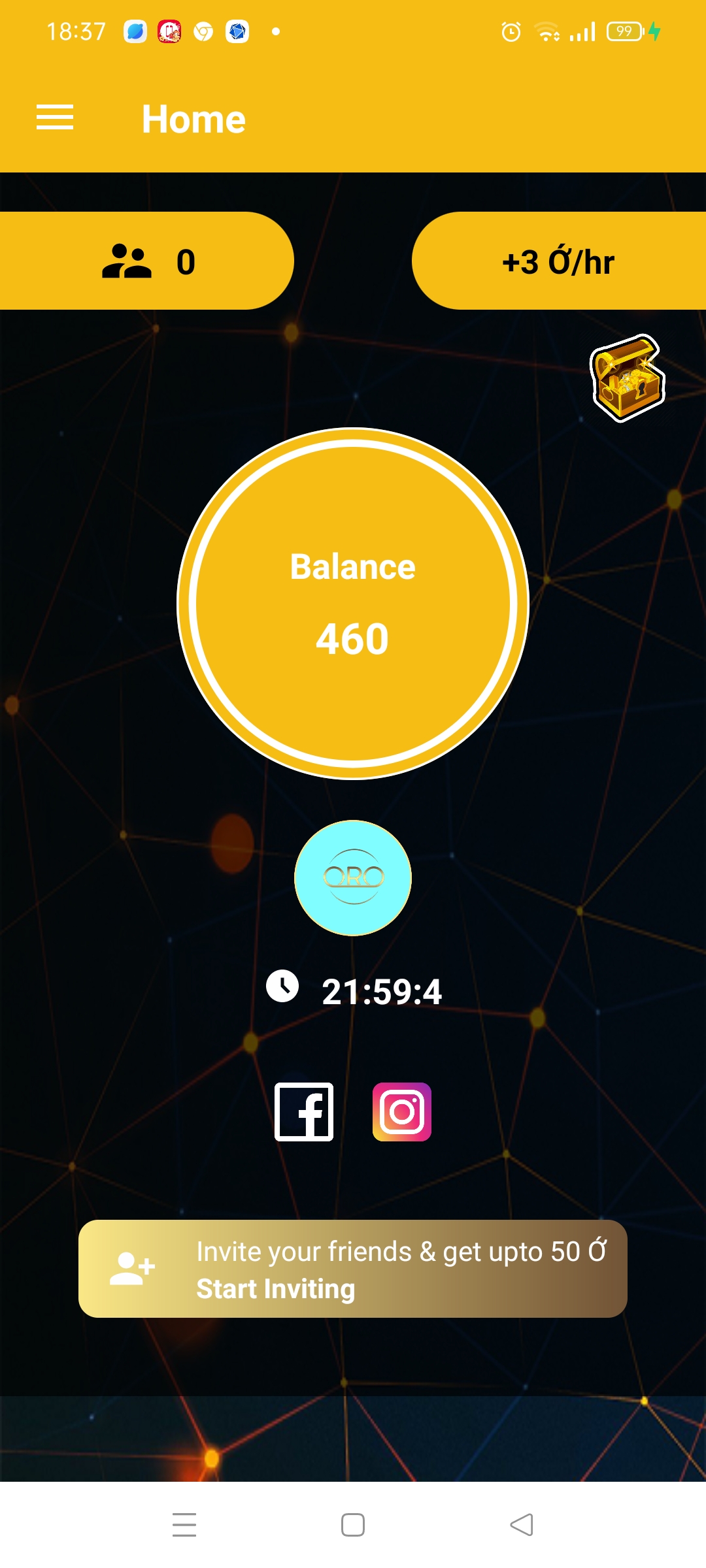The height and width of the screenshot is (1568, 706).
Task: Open recent apps from the navigation bar
Action: [184, 1525]
